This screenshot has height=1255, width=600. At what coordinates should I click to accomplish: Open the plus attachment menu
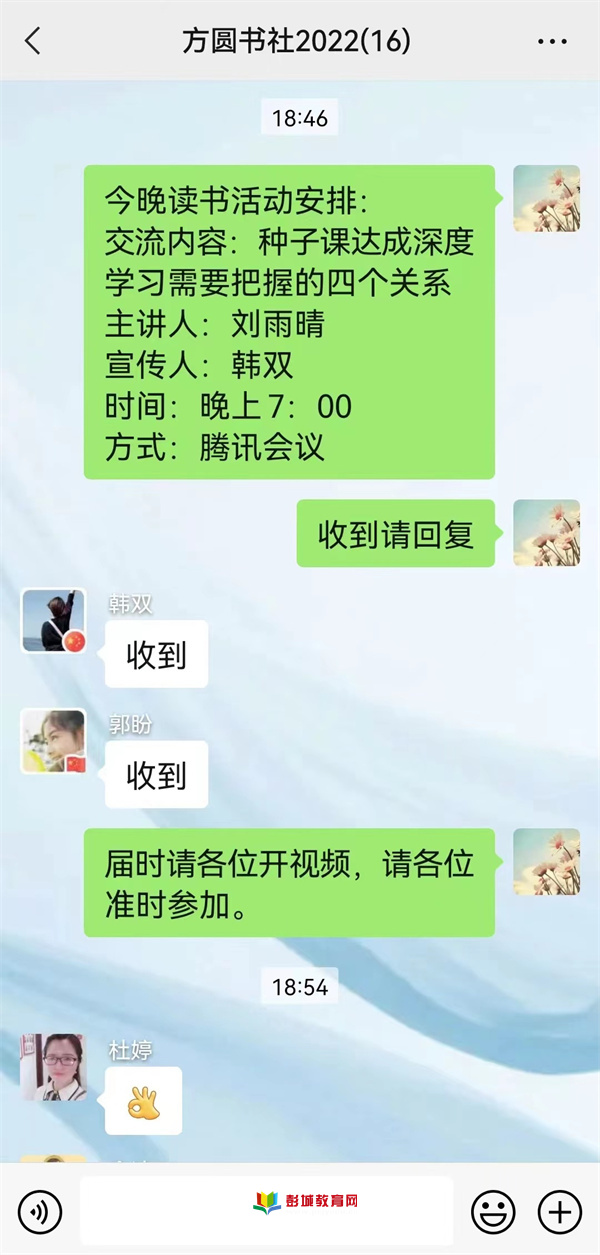559,1212
